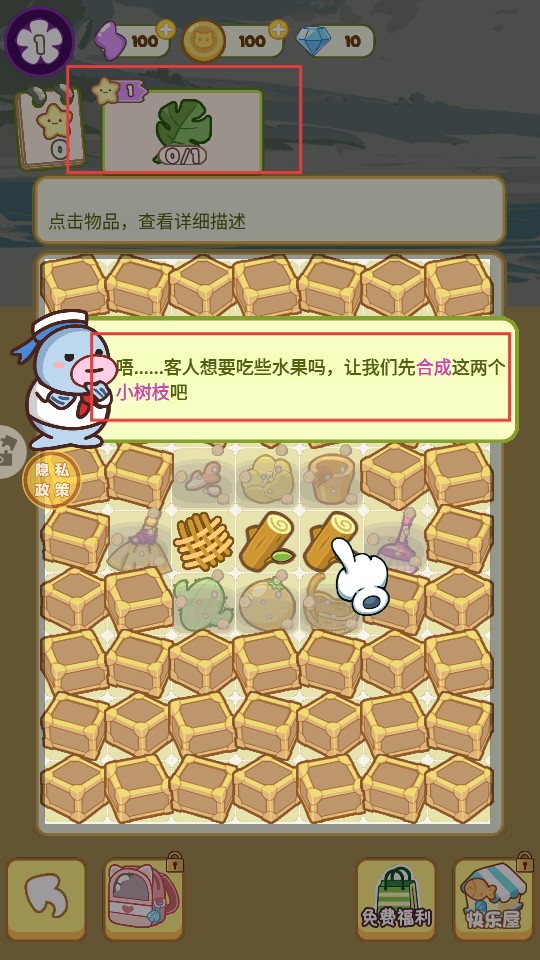Screen dimensions: 540x960
Task: Tap the plus next to the purple energy counter
Action: point(166,29)
